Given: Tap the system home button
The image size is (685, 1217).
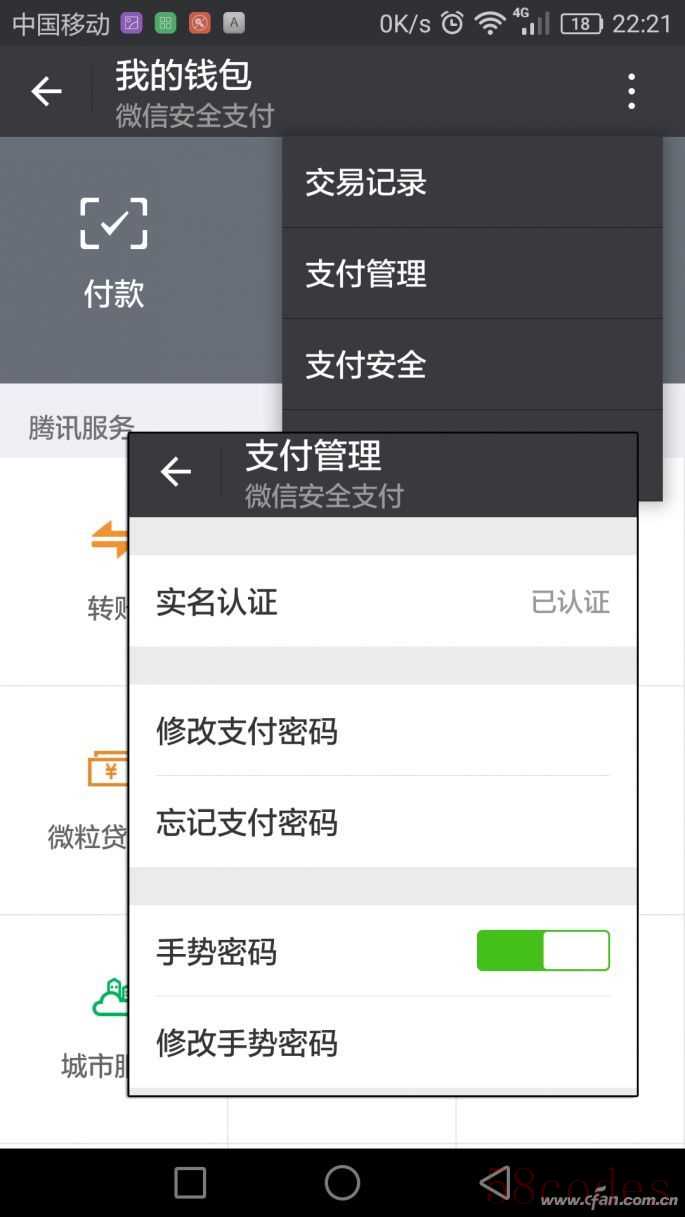Looking at the screenshot, I should tap(342, 1182).
